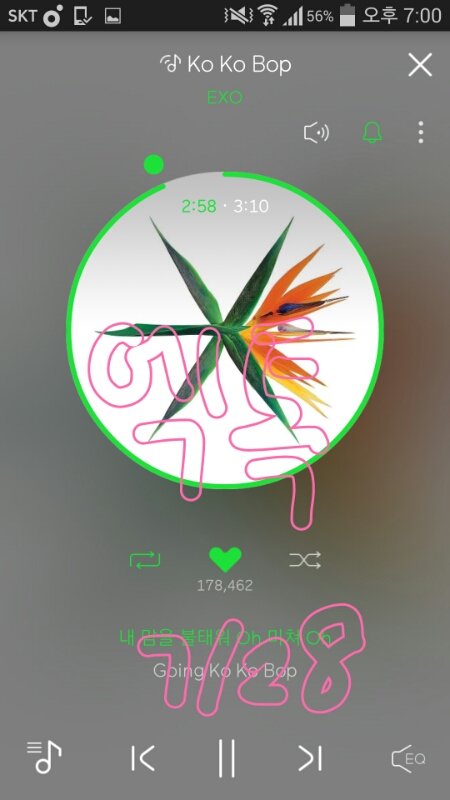The height and width of the screenshot is (800, 450).
Task: Pause the Ko Ko Bop playback
Action: [x=227, y=758]
